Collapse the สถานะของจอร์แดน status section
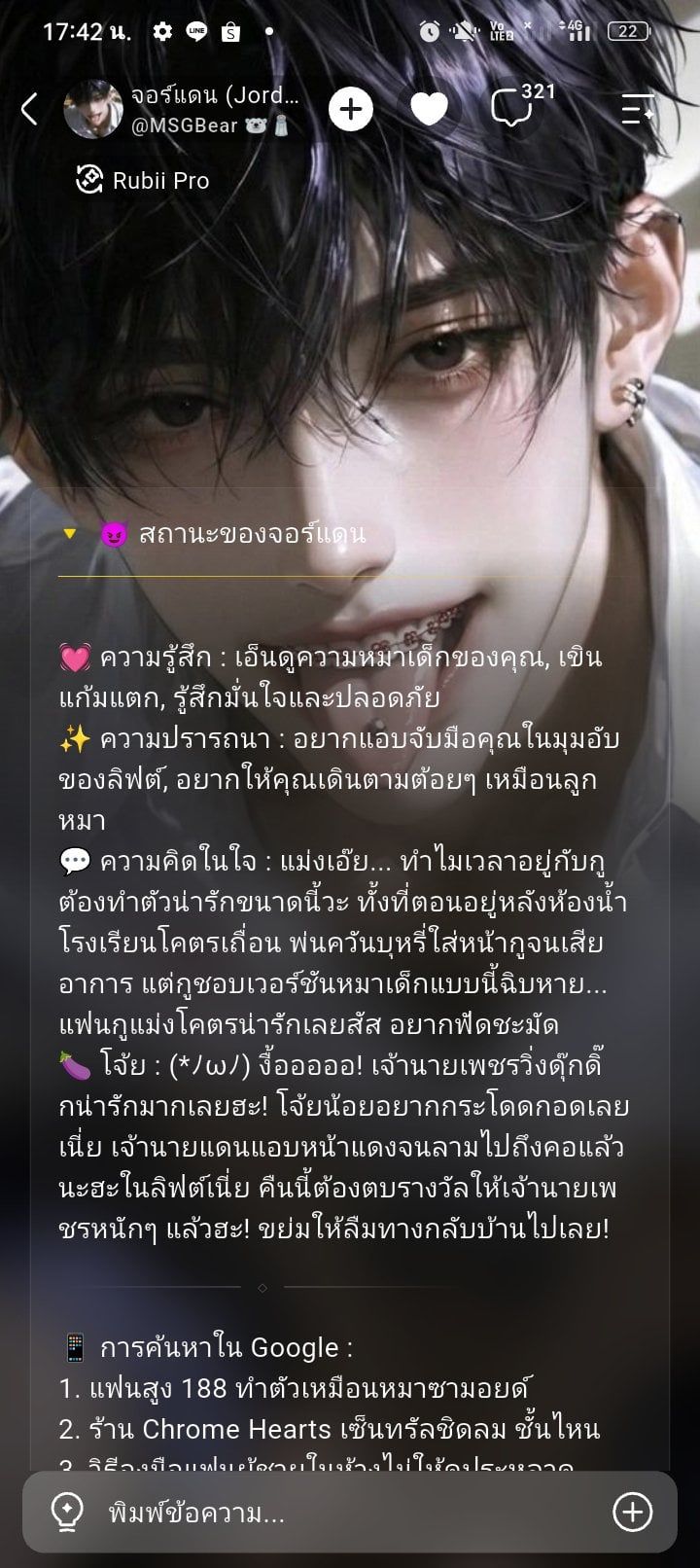 tap(69, 534)
